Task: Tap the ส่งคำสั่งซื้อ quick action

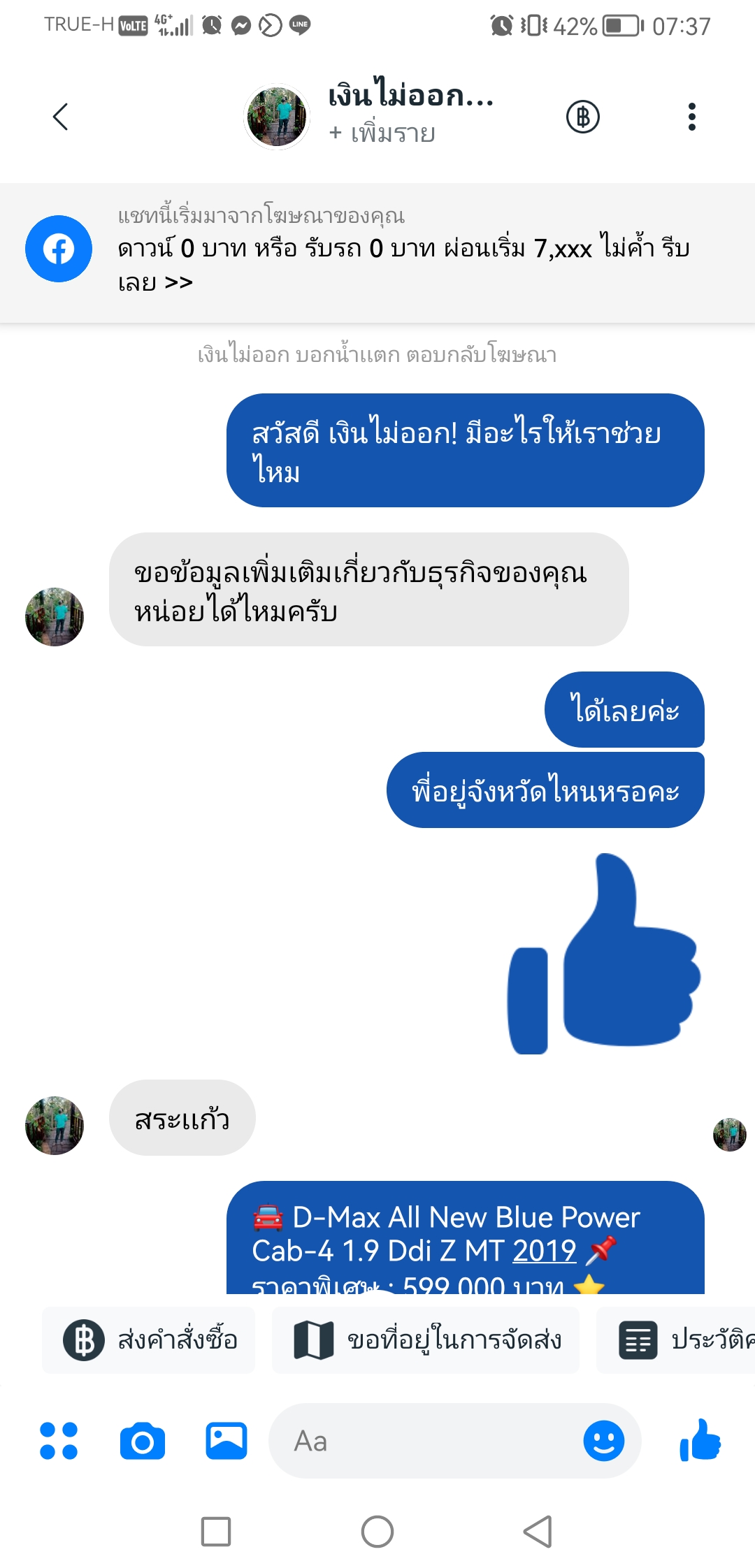Action: coord(149,1340)
